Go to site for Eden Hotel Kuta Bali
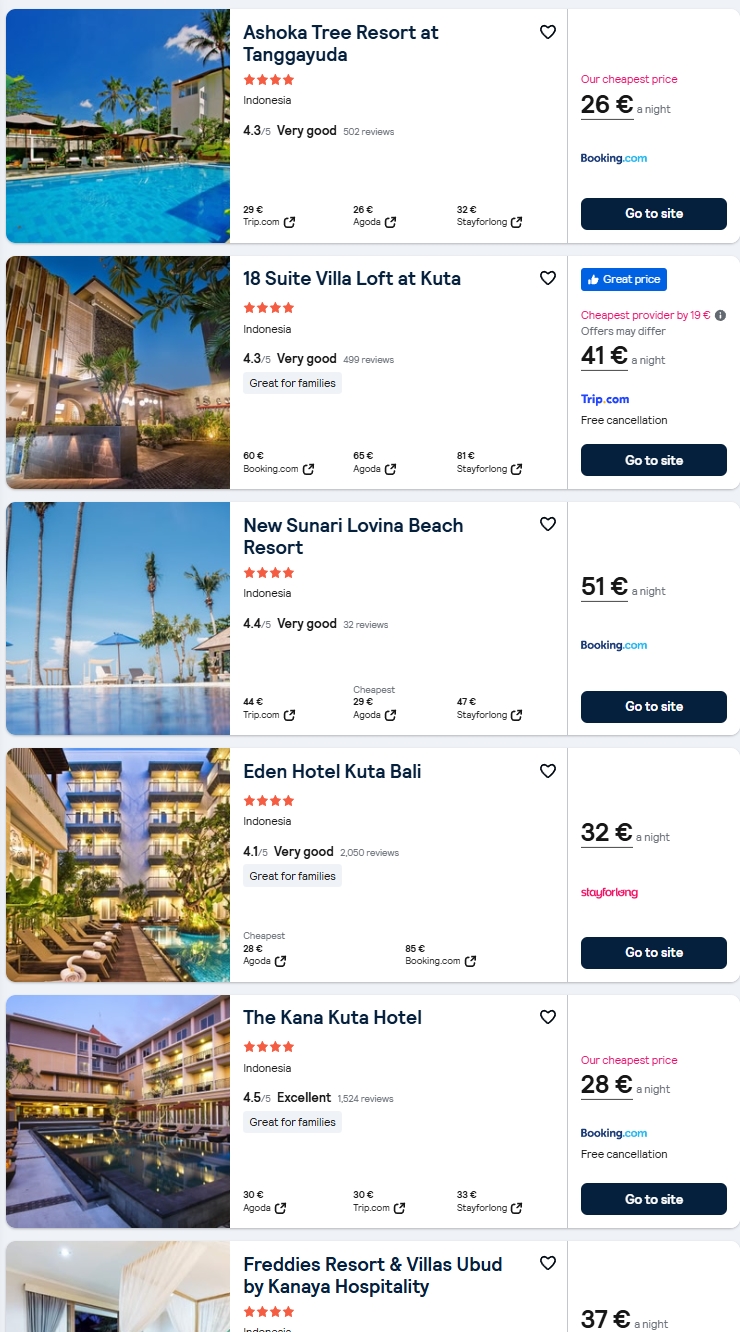 (x=653, y=953)
